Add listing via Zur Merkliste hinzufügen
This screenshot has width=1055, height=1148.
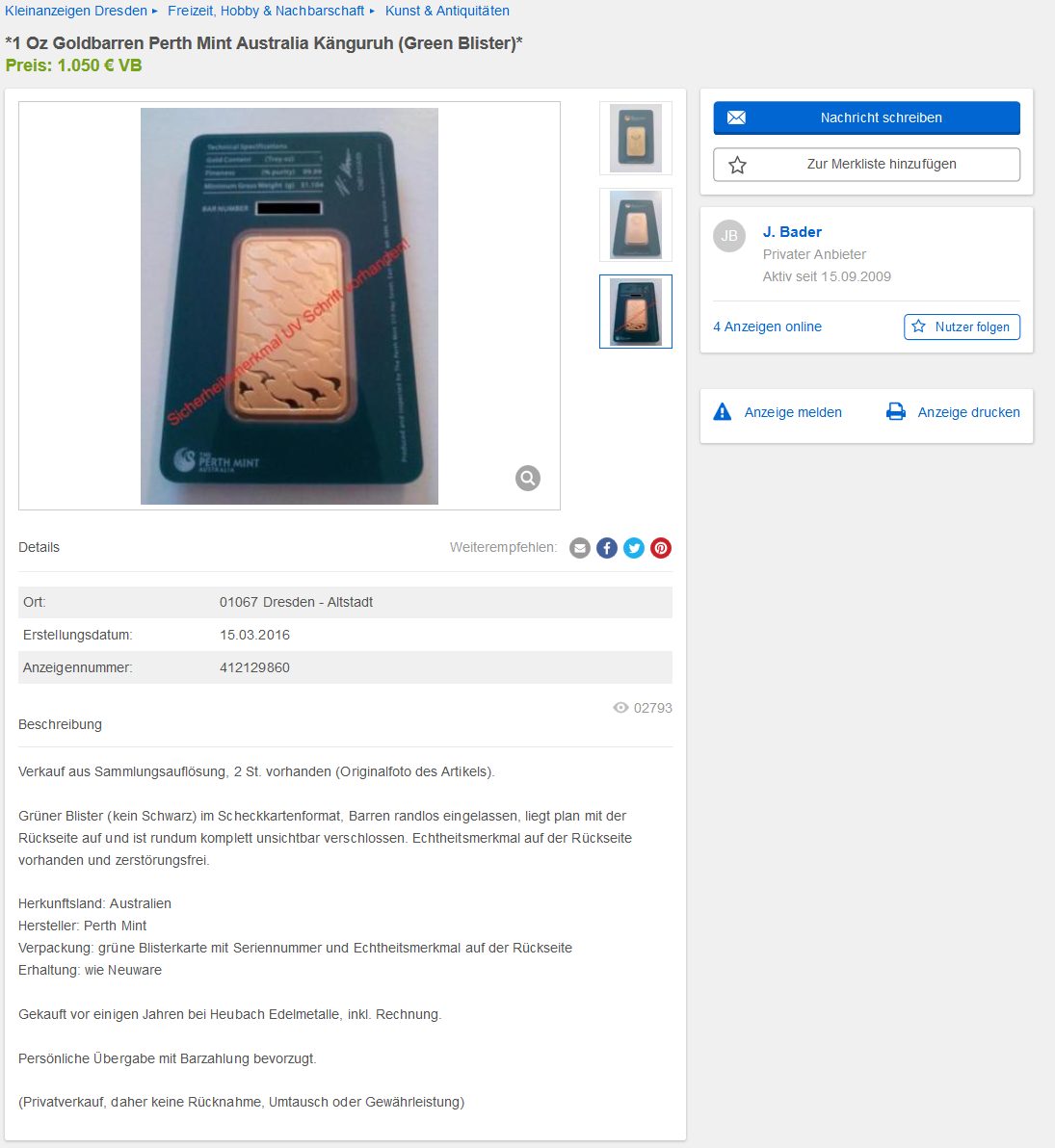pyautogui.click(x=866, y=165)
